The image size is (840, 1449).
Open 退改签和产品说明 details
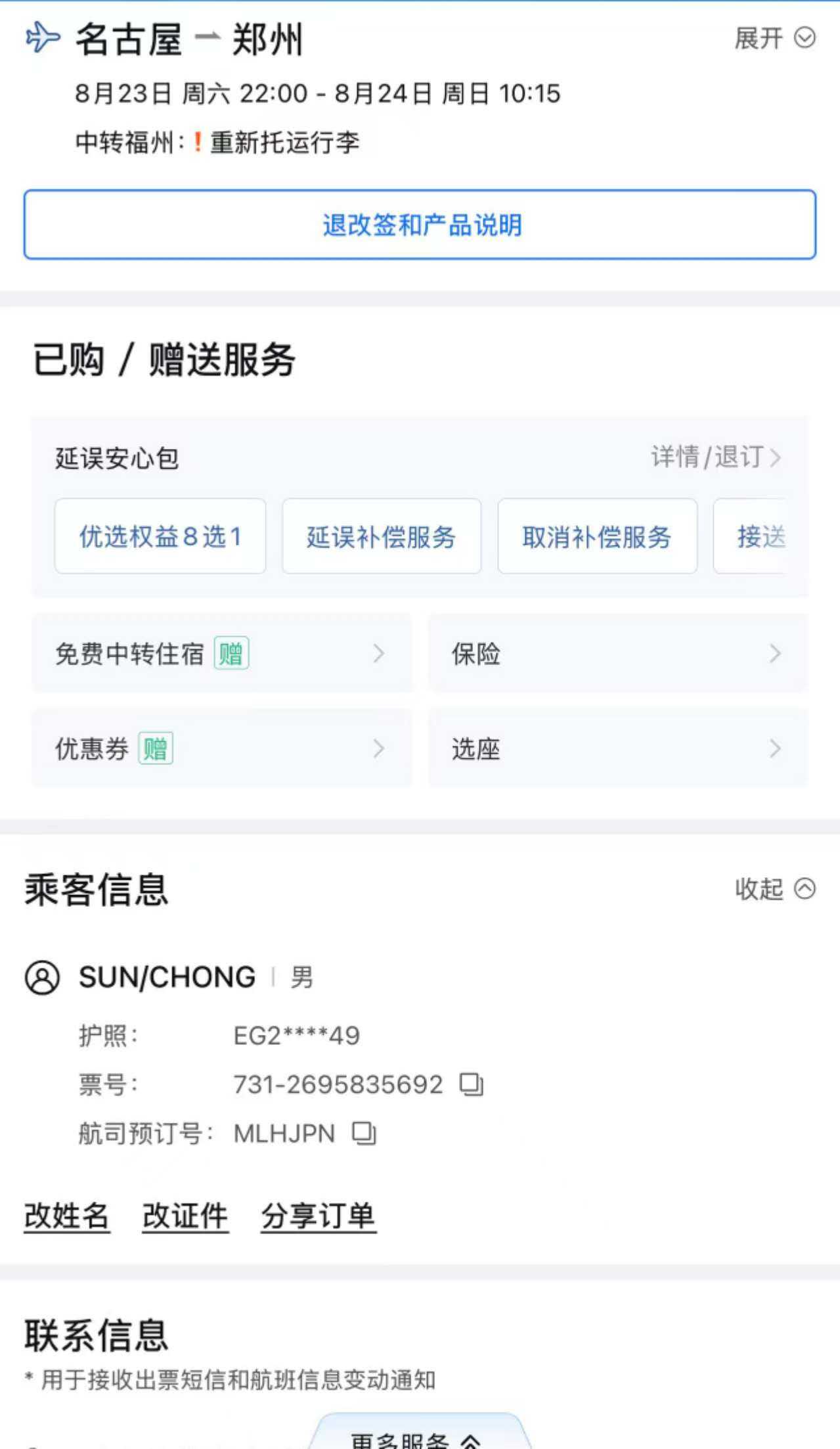click(420, 225)
